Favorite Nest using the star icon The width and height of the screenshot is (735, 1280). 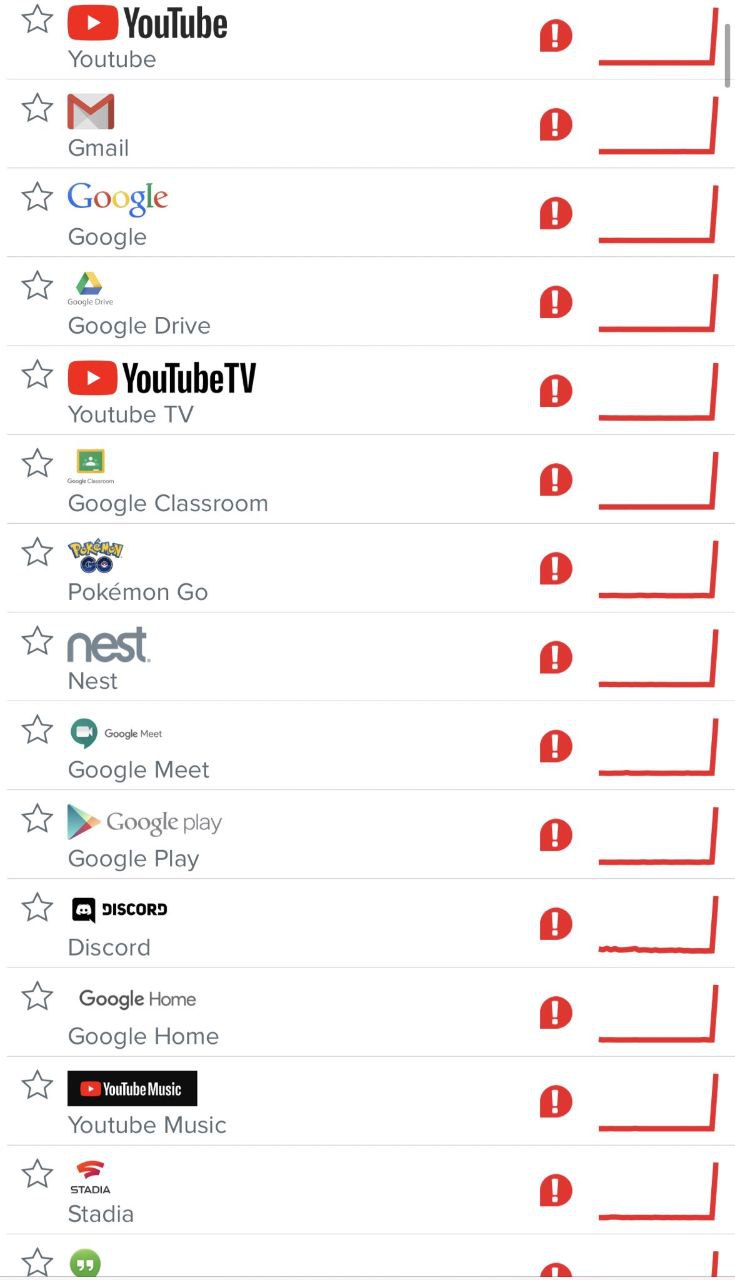point(37,641)
